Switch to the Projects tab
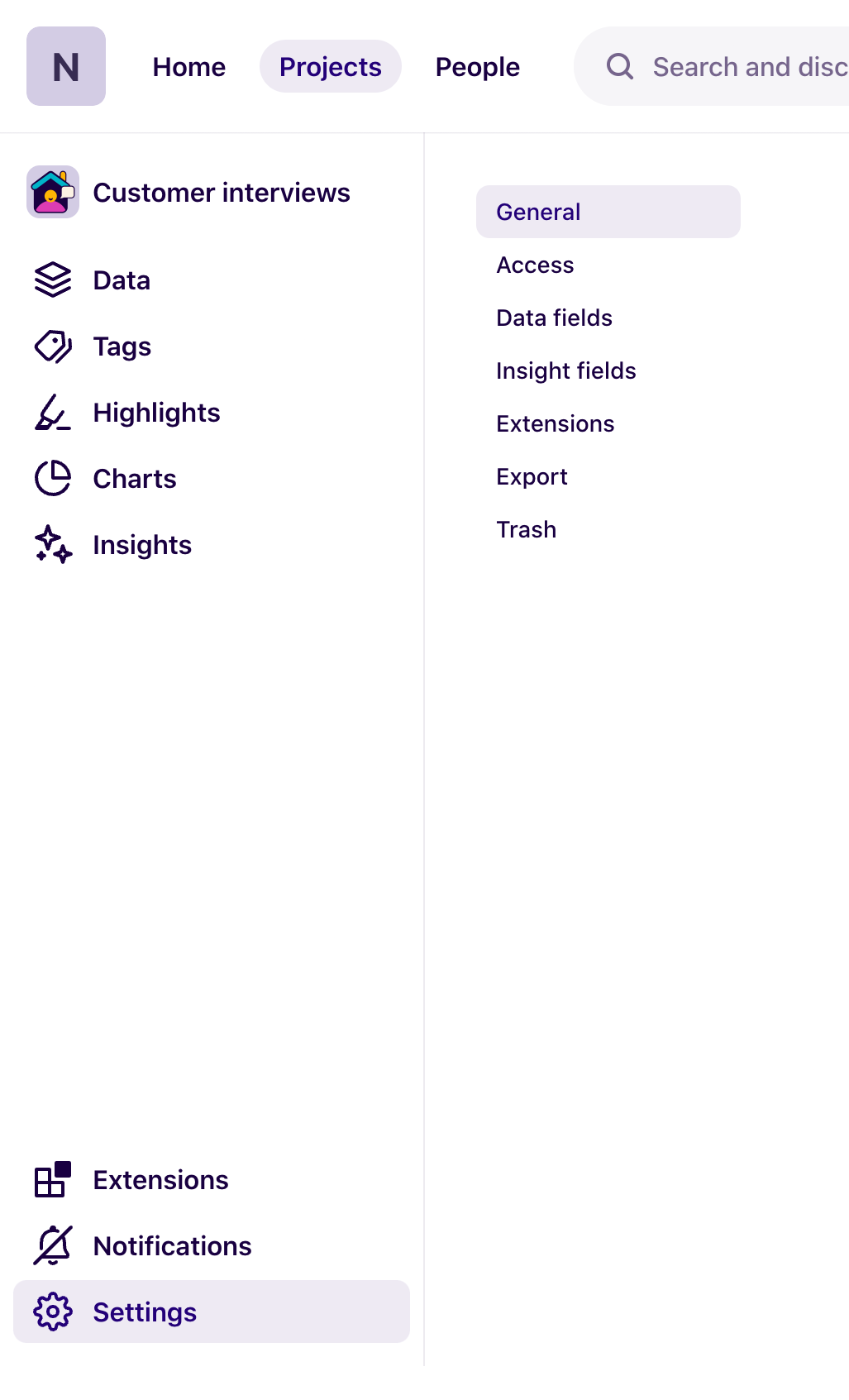Viewport: 849px width, 1400px height. (x=330, y=66)
